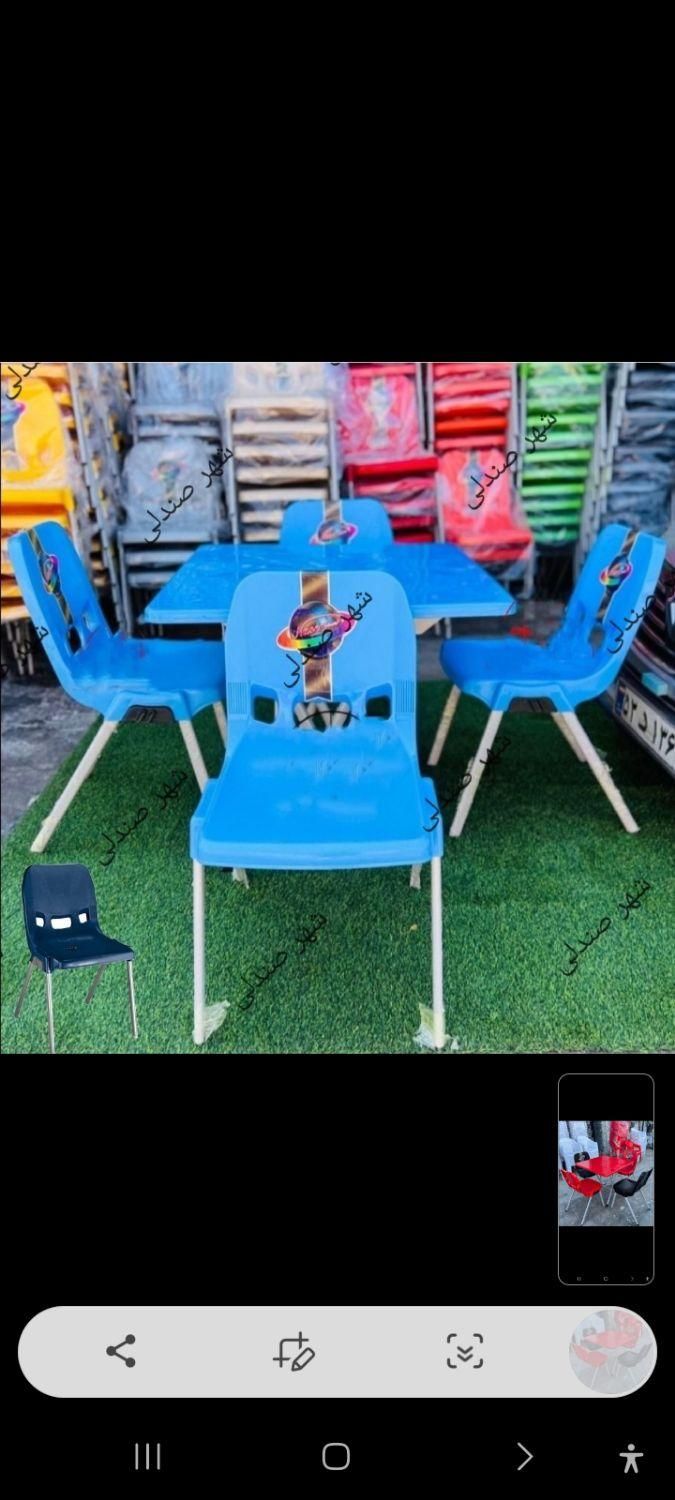The image size is (675, 1500).
Task: Go to the home screen
Action: point(336,1456)
